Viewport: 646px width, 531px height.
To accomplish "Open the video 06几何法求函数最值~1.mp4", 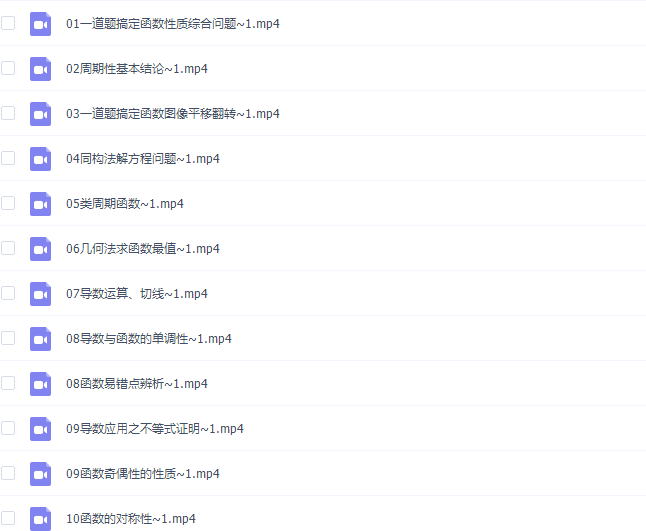I will click(142, 248).
